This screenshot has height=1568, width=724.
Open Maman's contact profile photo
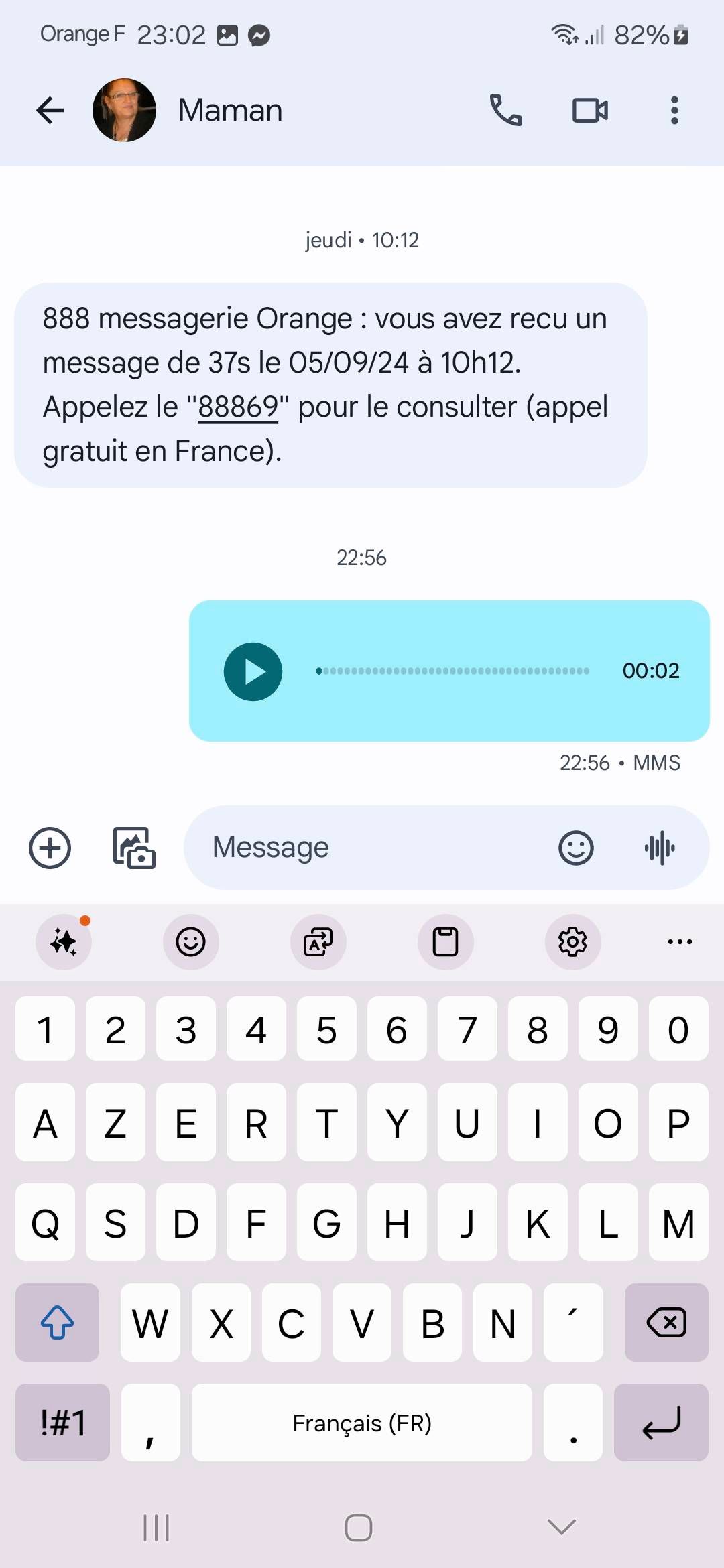(x=125, y=110)
